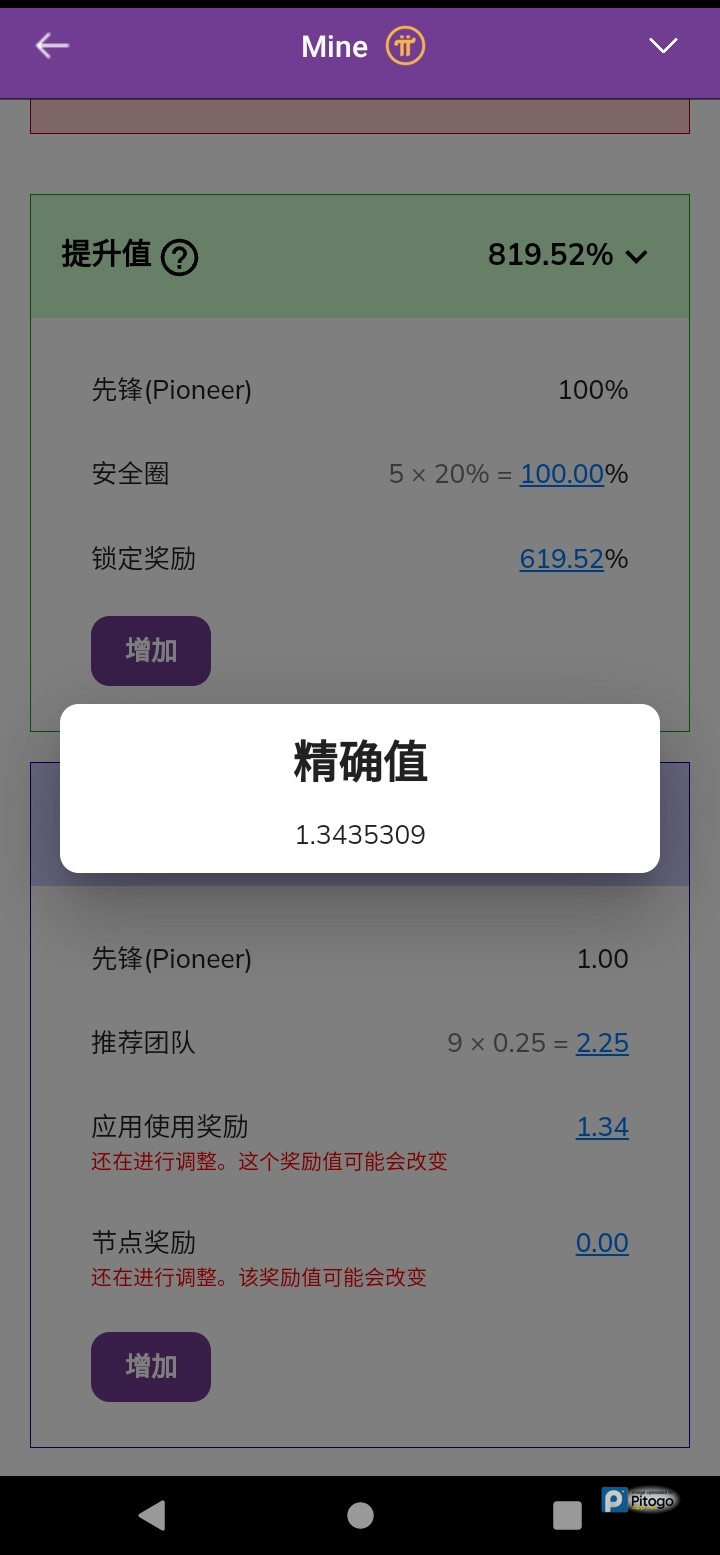This screenshot has height=1555, width=720.
Task: Go back using the header arrow
Action: 52,46
